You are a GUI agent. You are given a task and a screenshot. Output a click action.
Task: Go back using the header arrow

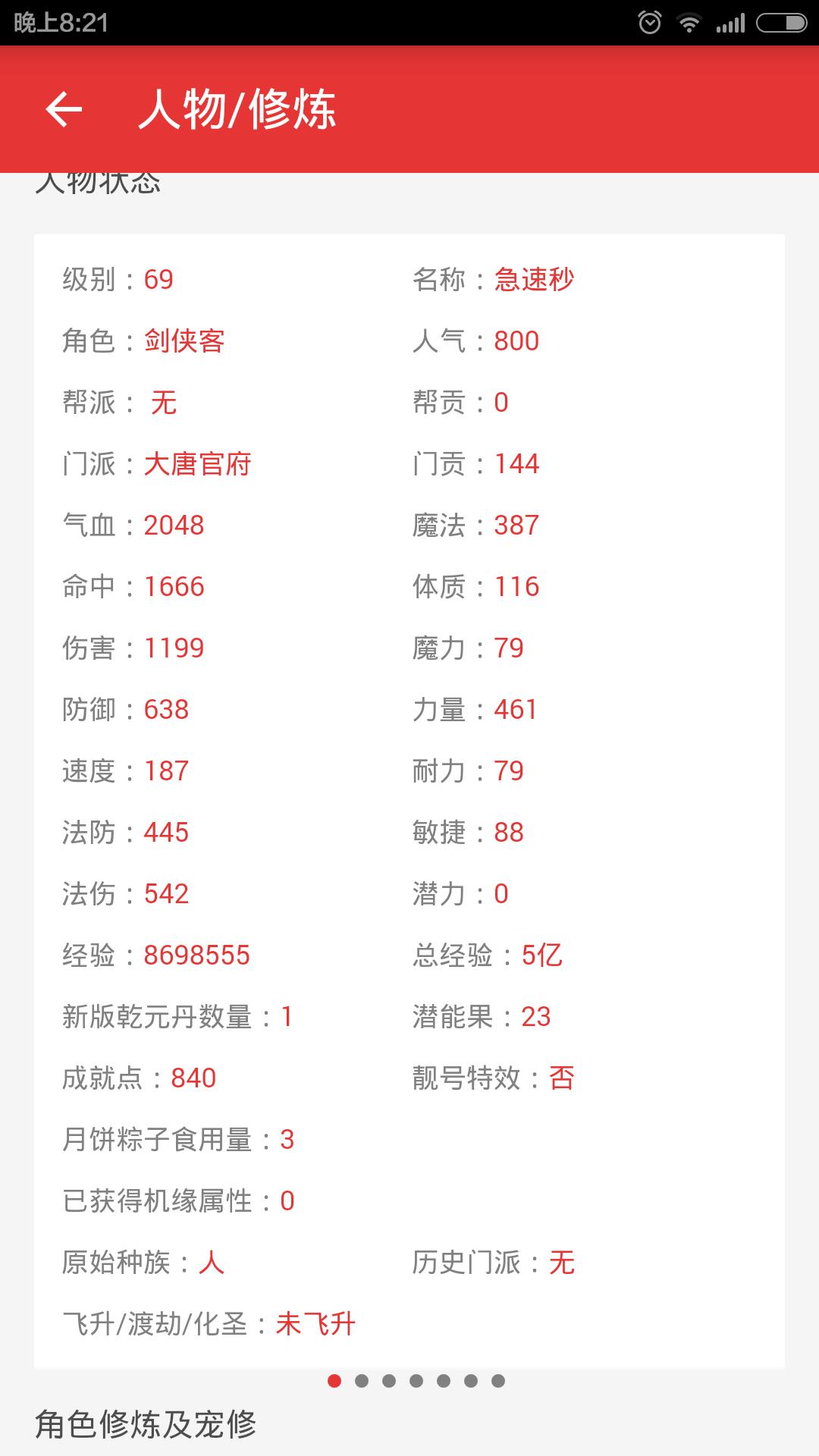tap(64, 109)
